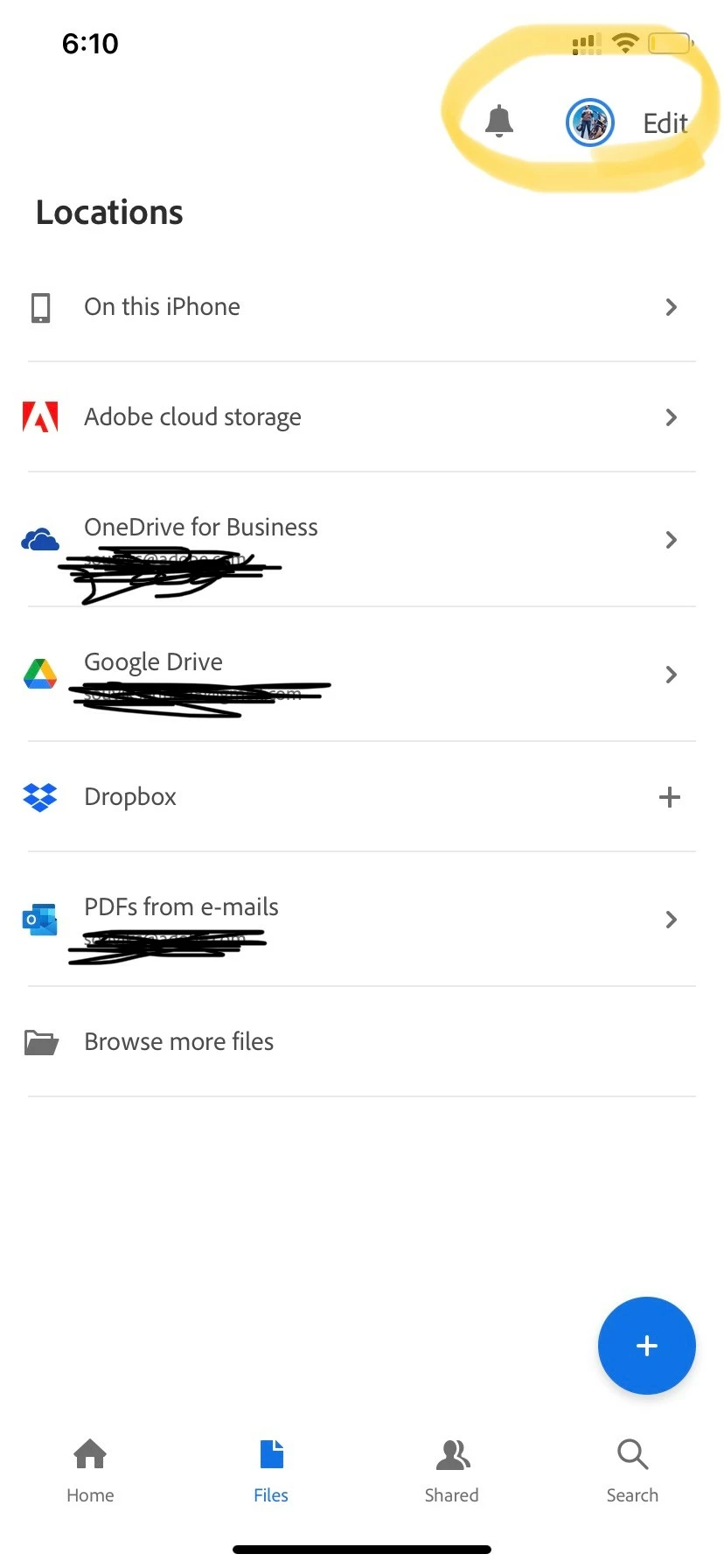Switch to the Search tab
Screen dimensions: 724x1568
pyautogui.click(x=632, y=1470)
